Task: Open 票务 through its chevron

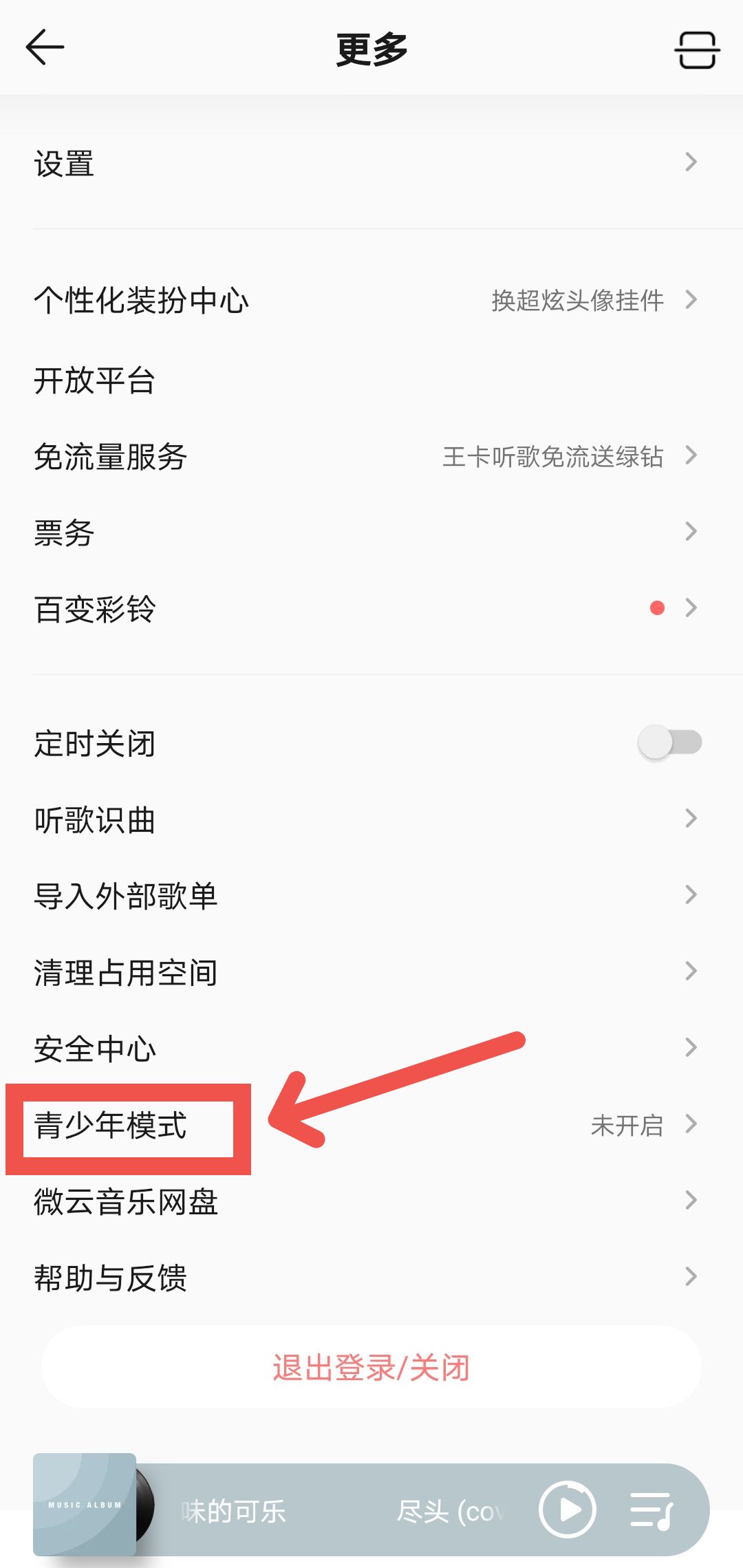Action: click(691, 532)
